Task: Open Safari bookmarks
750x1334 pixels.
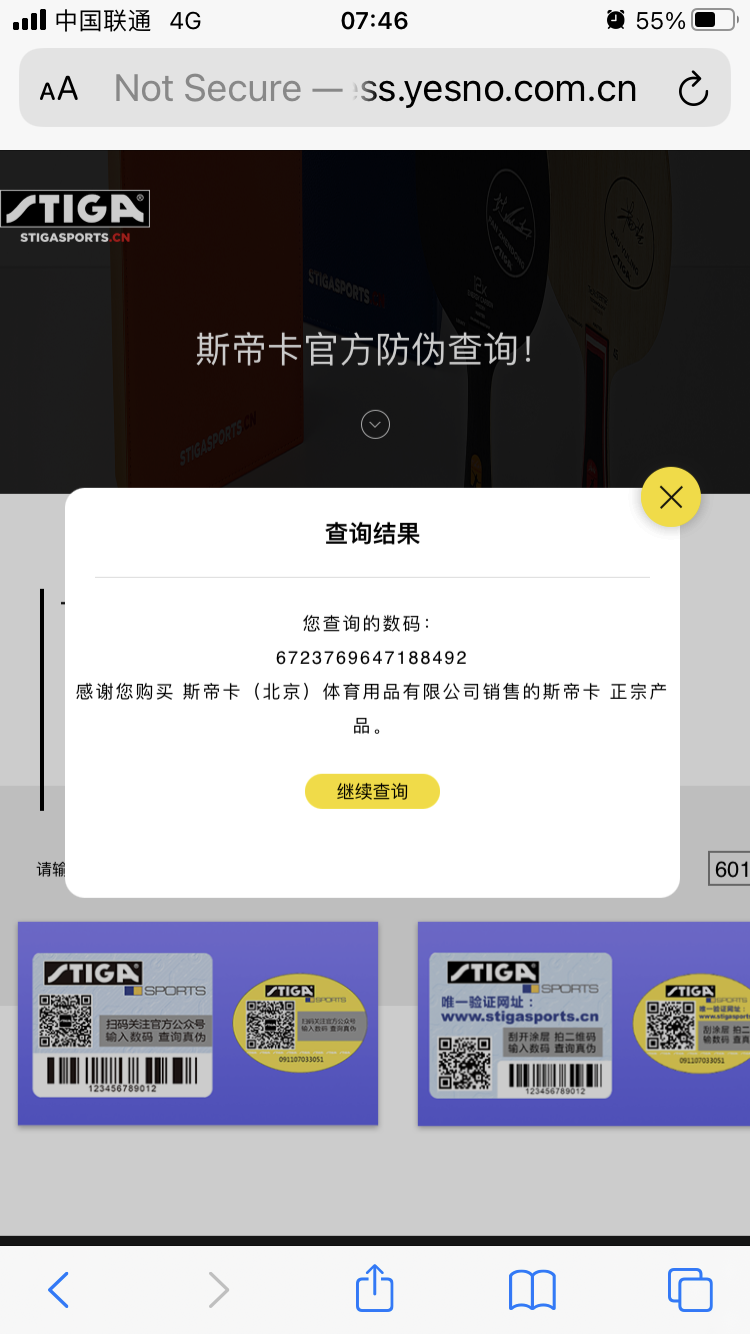Action: (x=532, y=1289)
